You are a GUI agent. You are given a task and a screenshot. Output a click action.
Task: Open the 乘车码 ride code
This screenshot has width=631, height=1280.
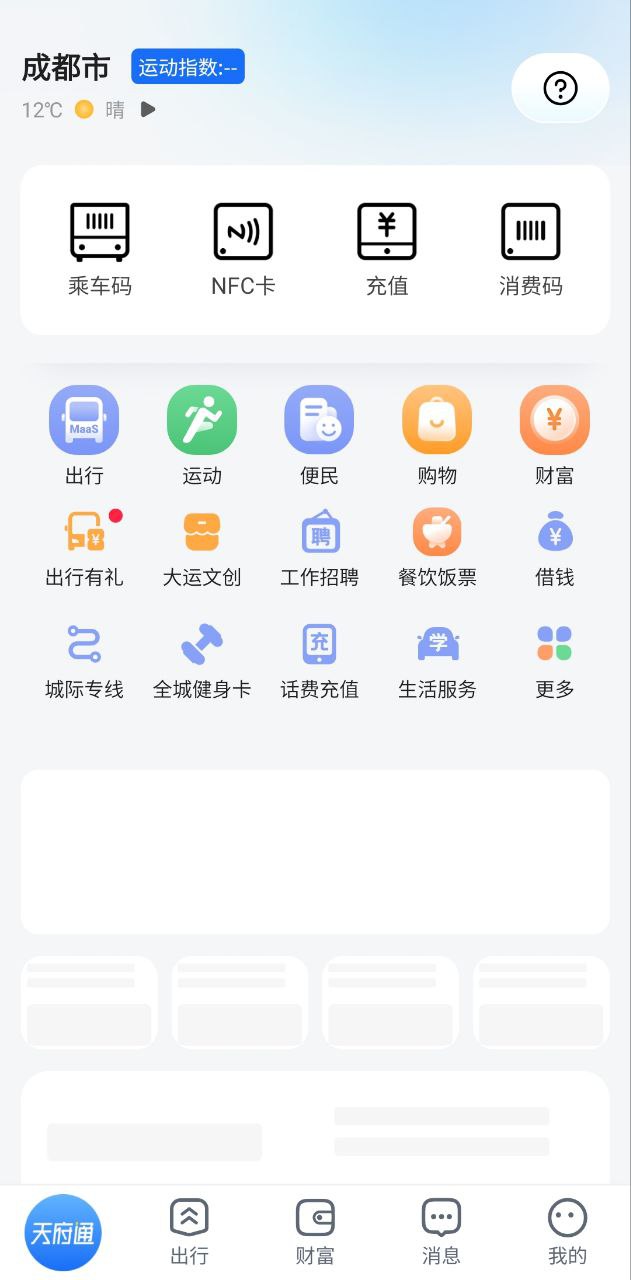click(x=100, y=249)
